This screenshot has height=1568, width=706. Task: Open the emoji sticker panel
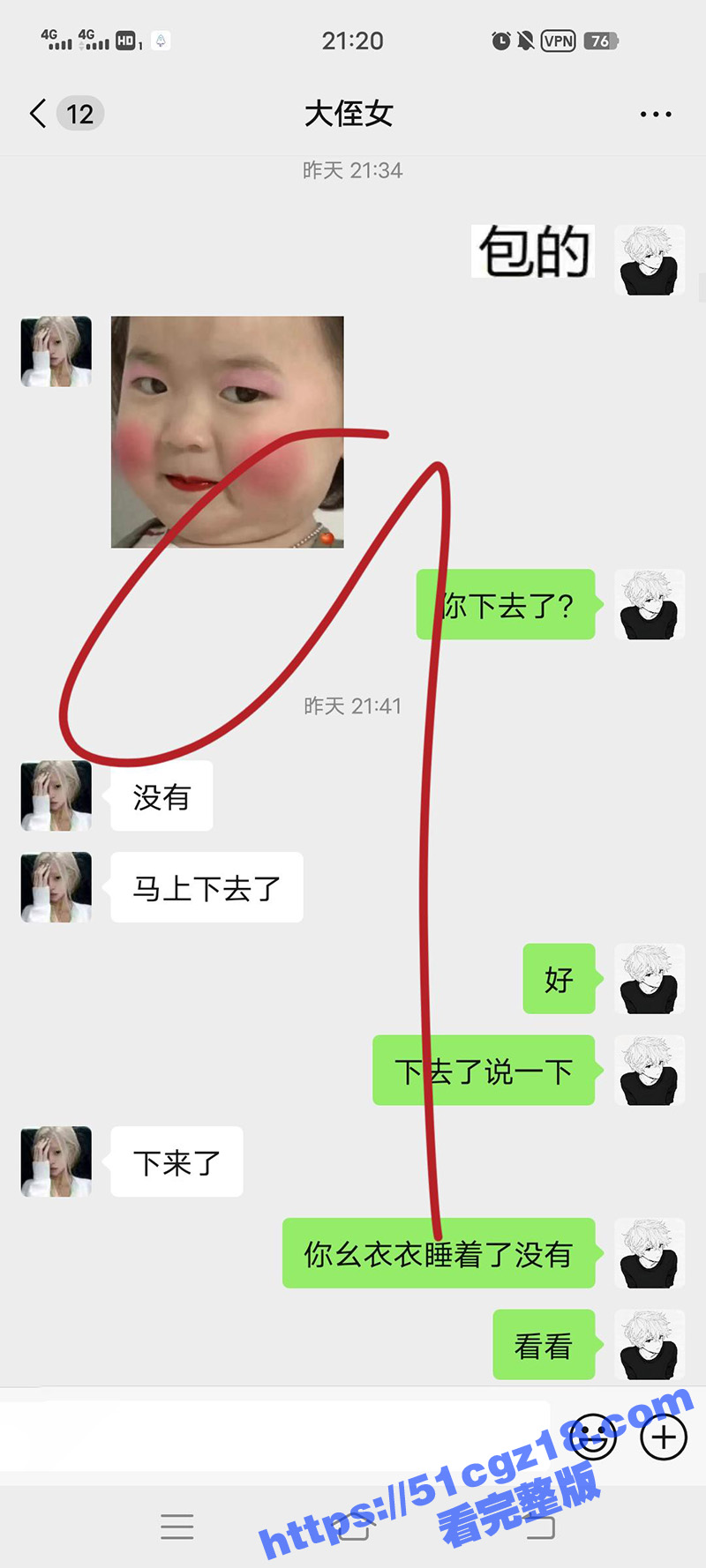[593, 1437]
